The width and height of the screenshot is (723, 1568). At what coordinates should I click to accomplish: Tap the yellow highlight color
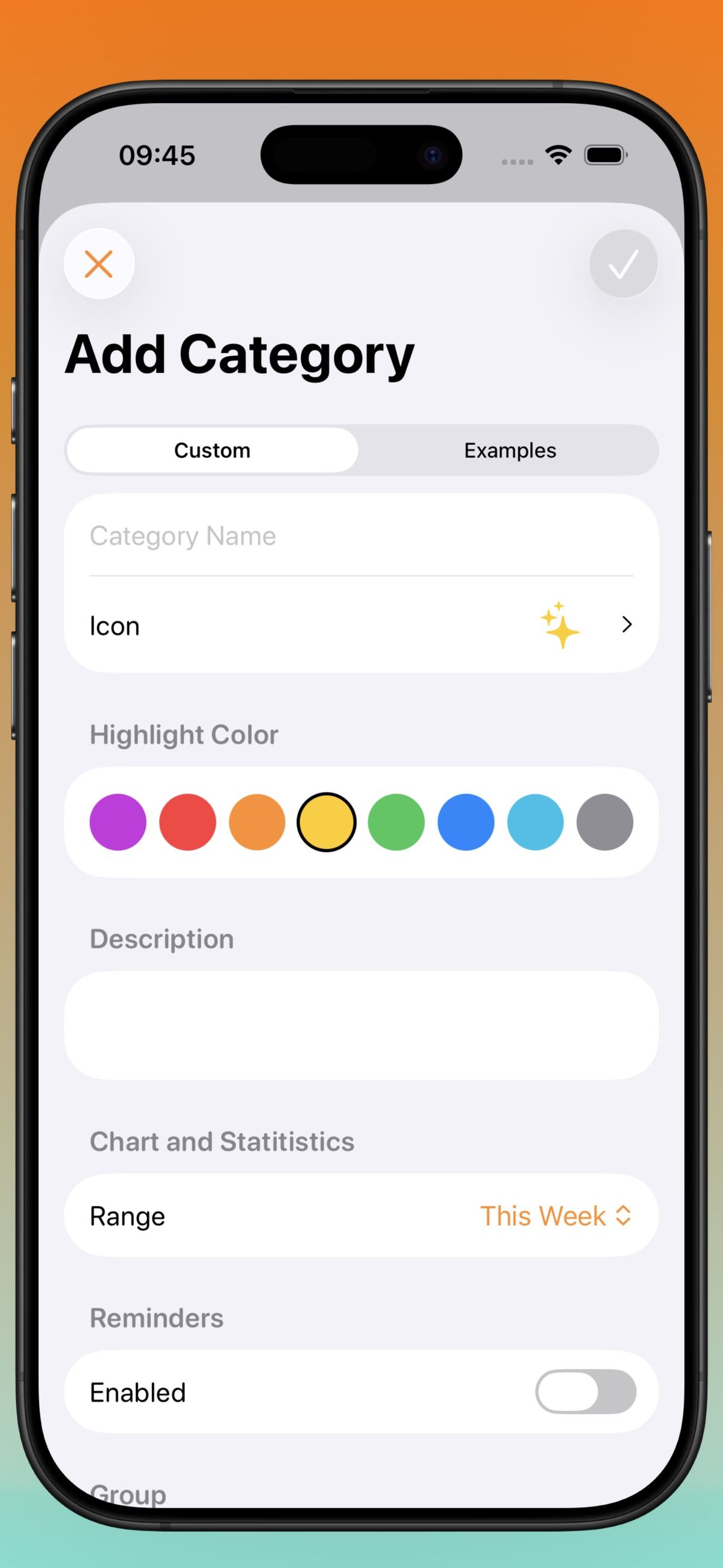tap(326, 822)
